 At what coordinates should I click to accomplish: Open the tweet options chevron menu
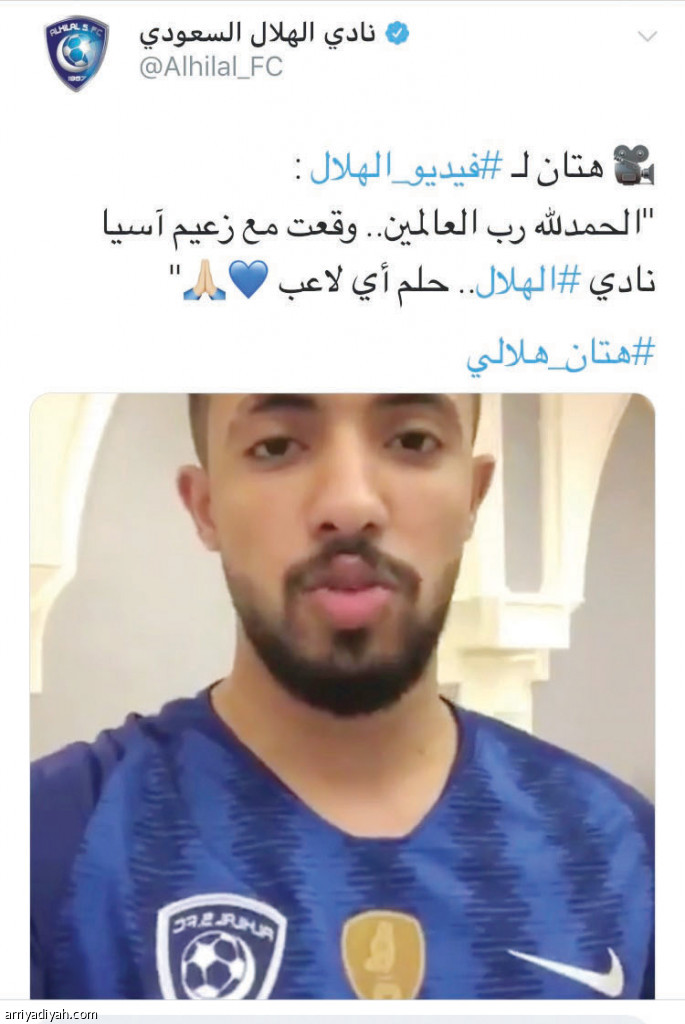[648, 37]
